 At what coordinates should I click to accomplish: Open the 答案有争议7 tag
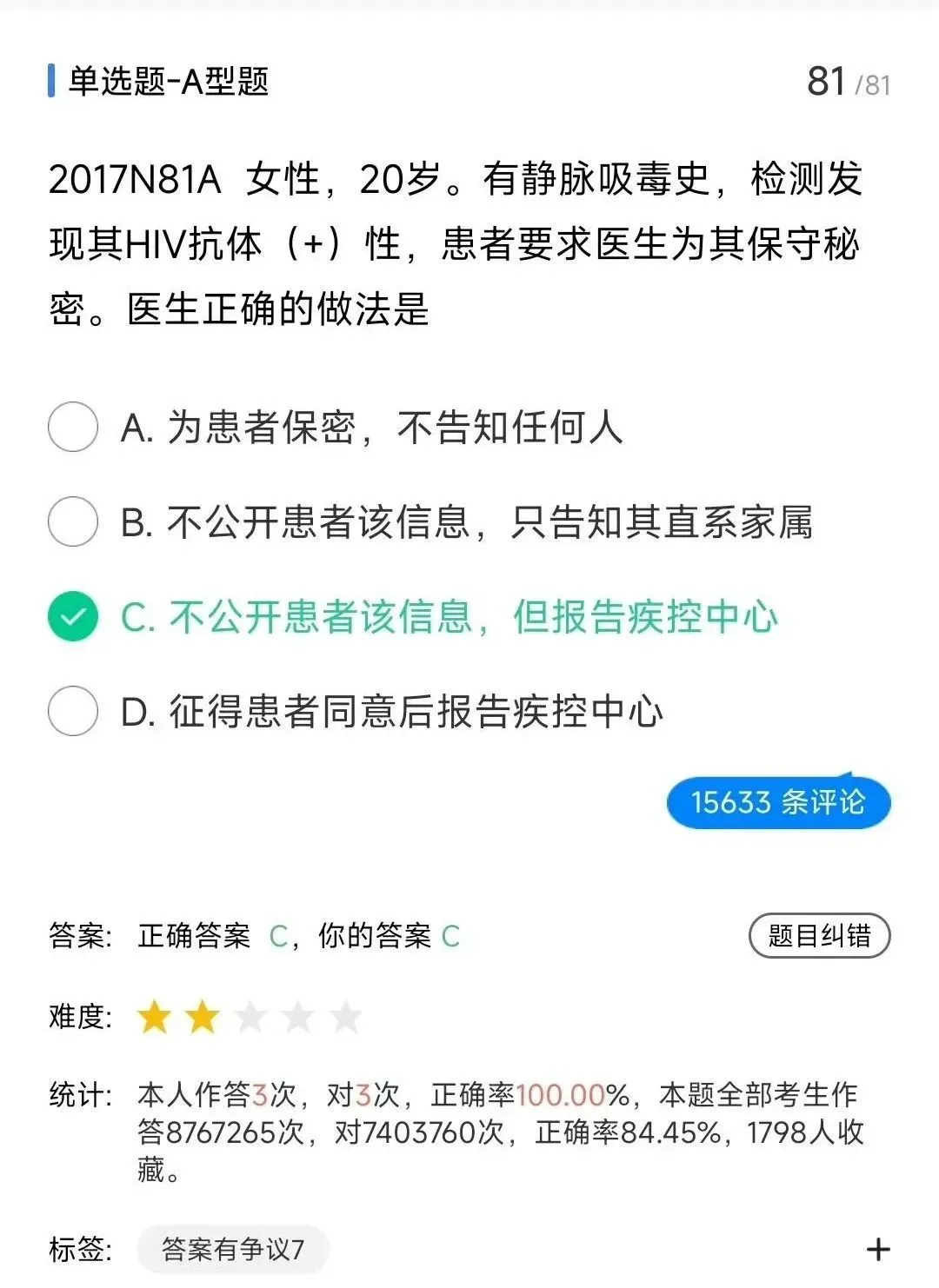tap(233, 1250)
